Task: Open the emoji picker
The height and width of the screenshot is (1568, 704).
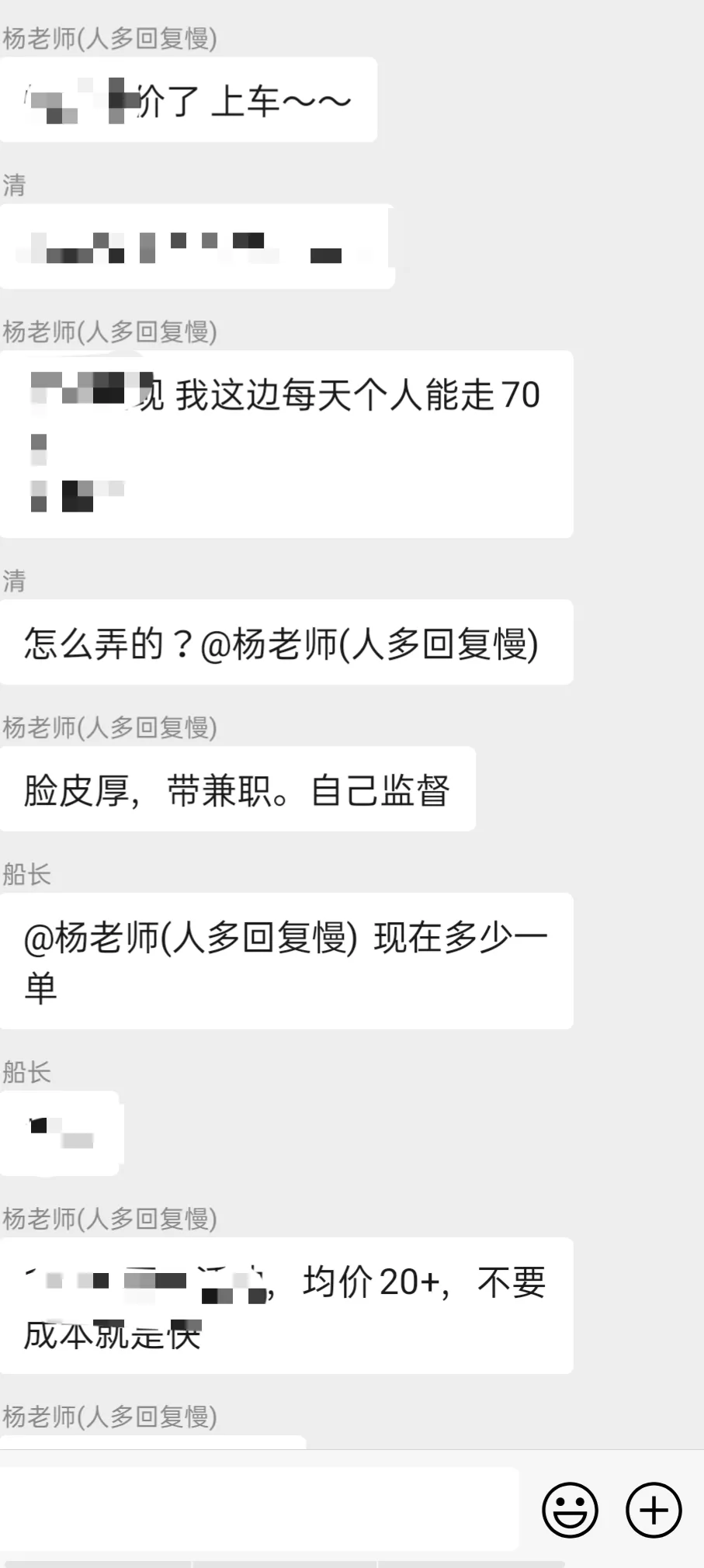Action: pos(570,1510)
